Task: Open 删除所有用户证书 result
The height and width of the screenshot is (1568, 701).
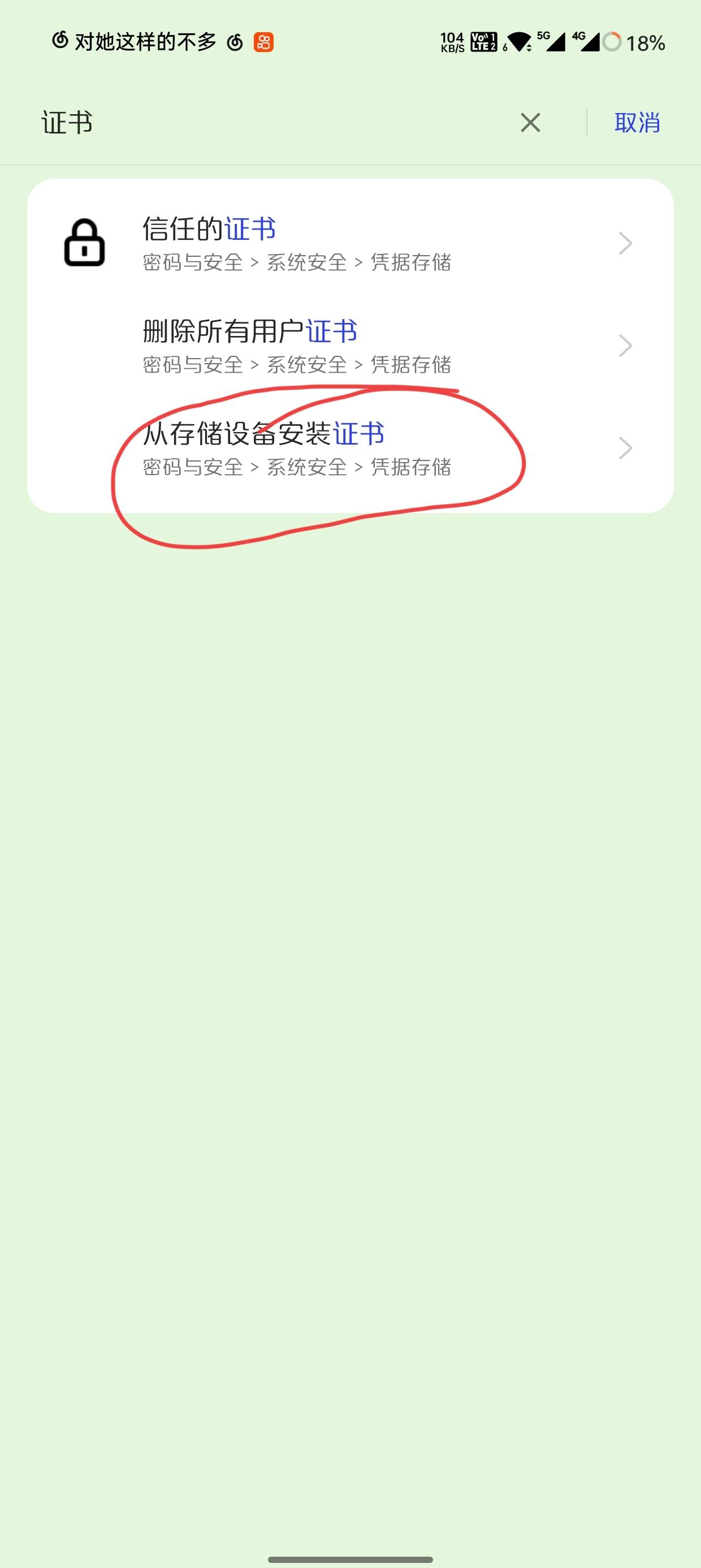Action: [350, 345]
